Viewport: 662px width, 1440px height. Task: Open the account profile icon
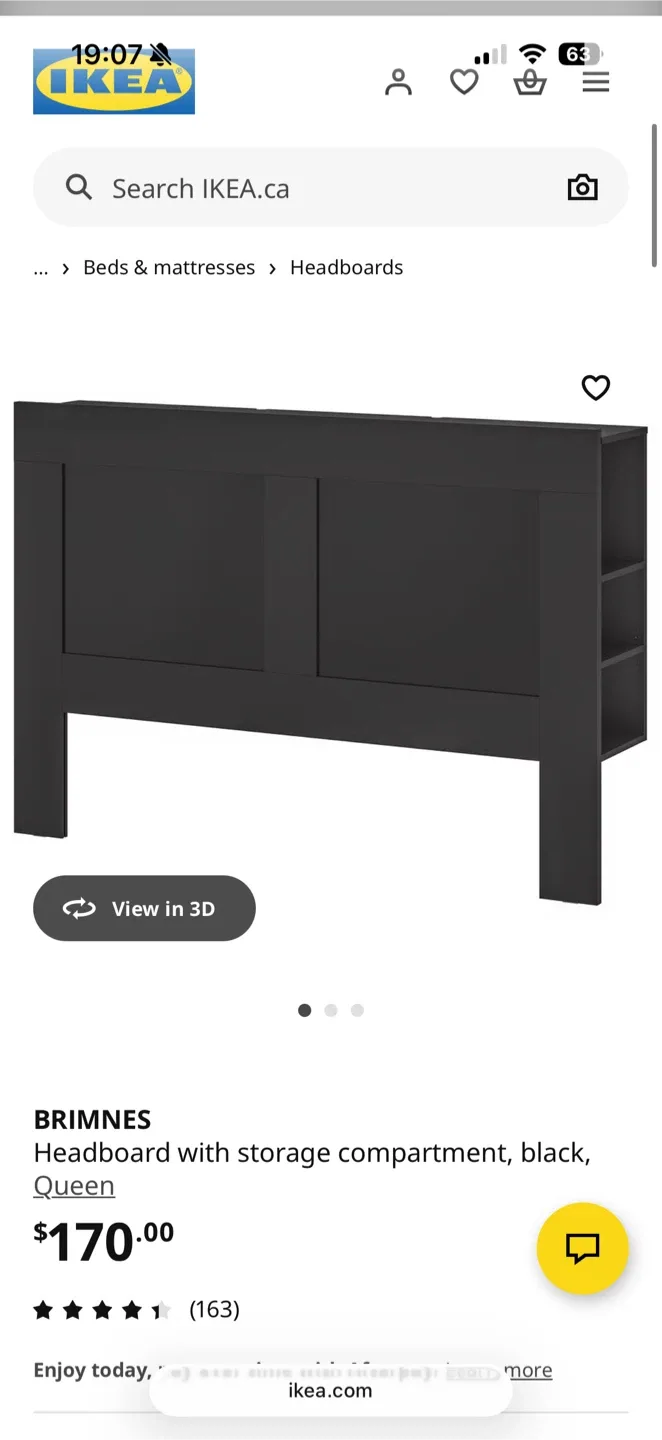pos(398,82)
